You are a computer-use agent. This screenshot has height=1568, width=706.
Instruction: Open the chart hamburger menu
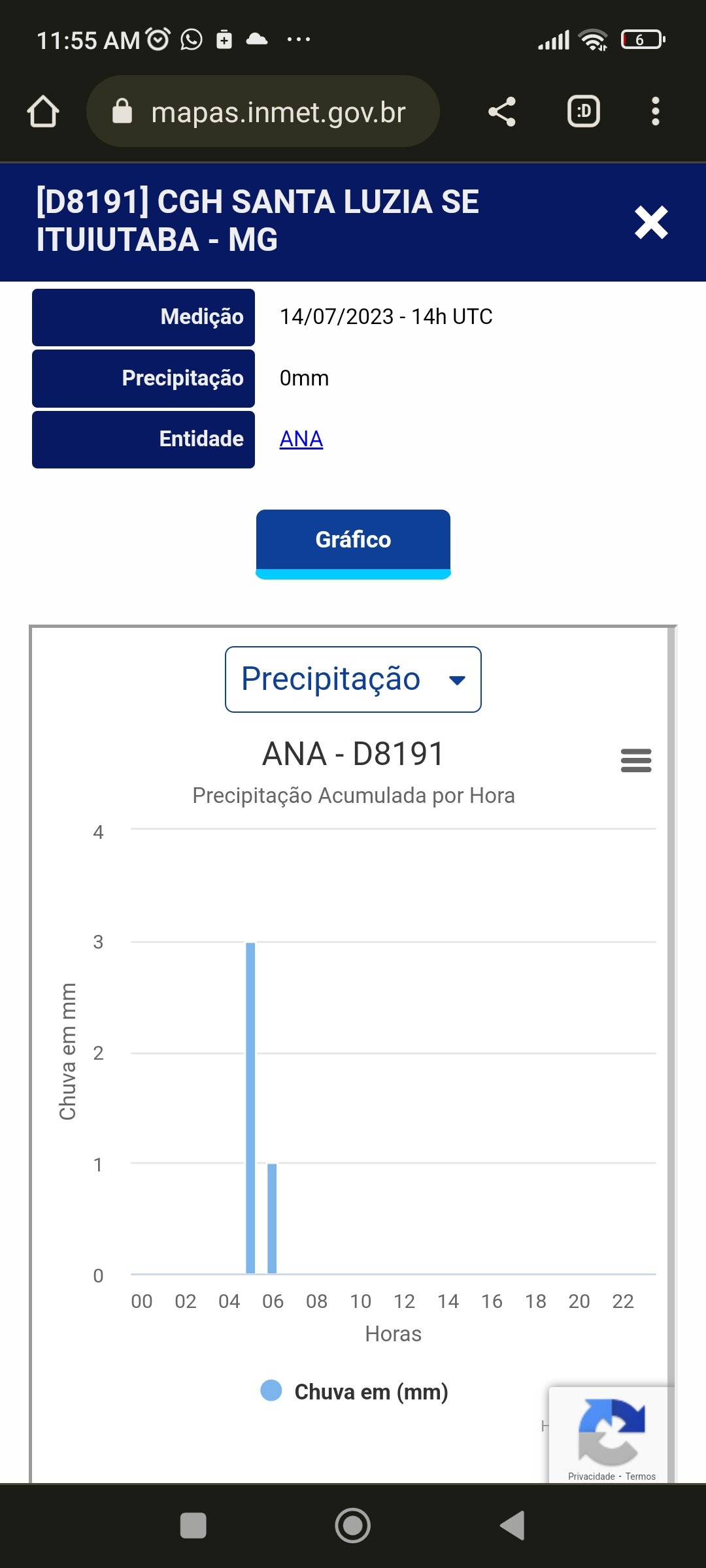click(636, 760)
